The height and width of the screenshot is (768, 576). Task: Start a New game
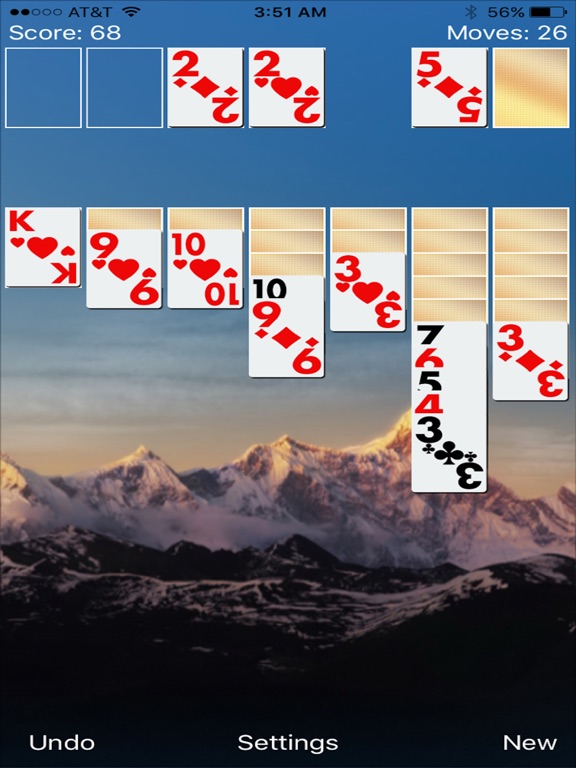[x=529, y=743]
